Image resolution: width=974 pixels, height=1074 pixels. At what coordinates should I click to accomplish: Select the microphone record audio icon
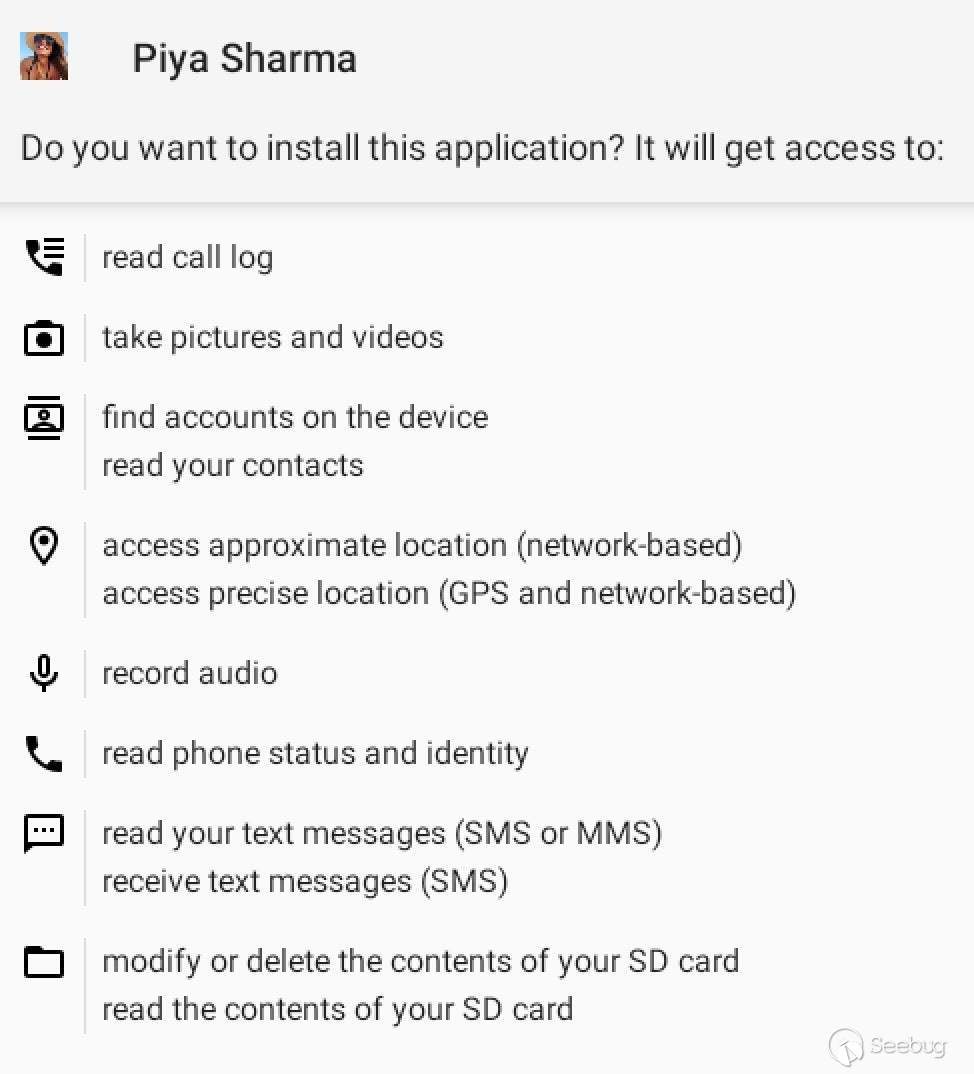[x=43, y=673]
